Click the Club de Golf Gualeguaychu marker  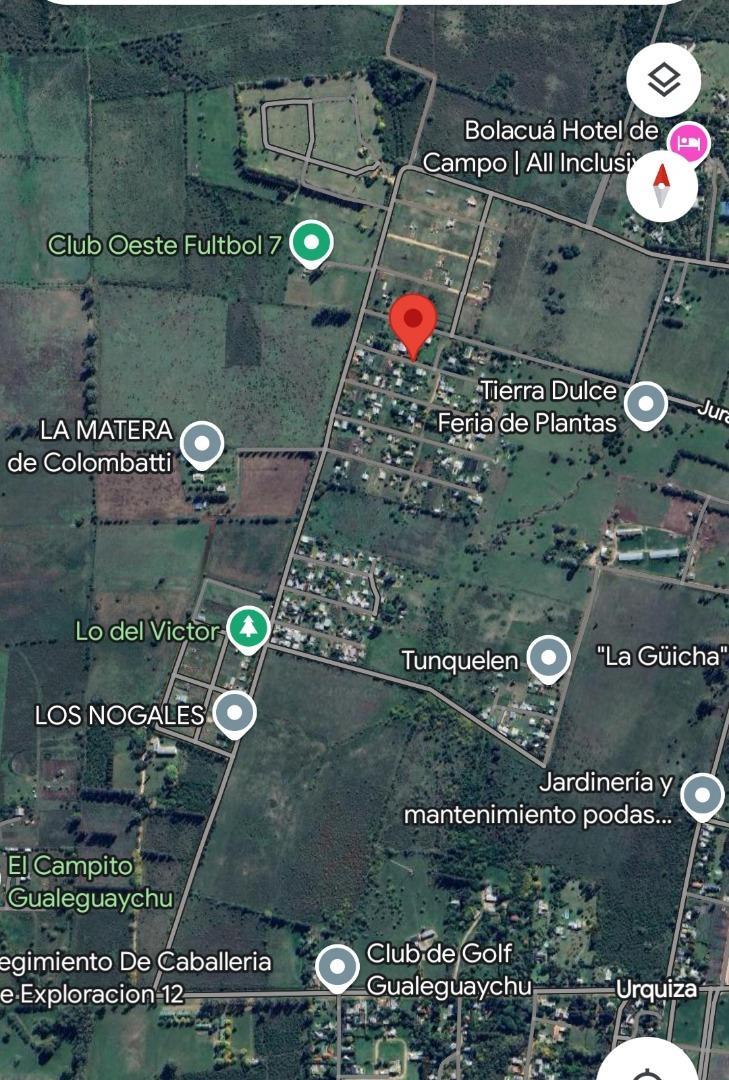pos(339,967)
